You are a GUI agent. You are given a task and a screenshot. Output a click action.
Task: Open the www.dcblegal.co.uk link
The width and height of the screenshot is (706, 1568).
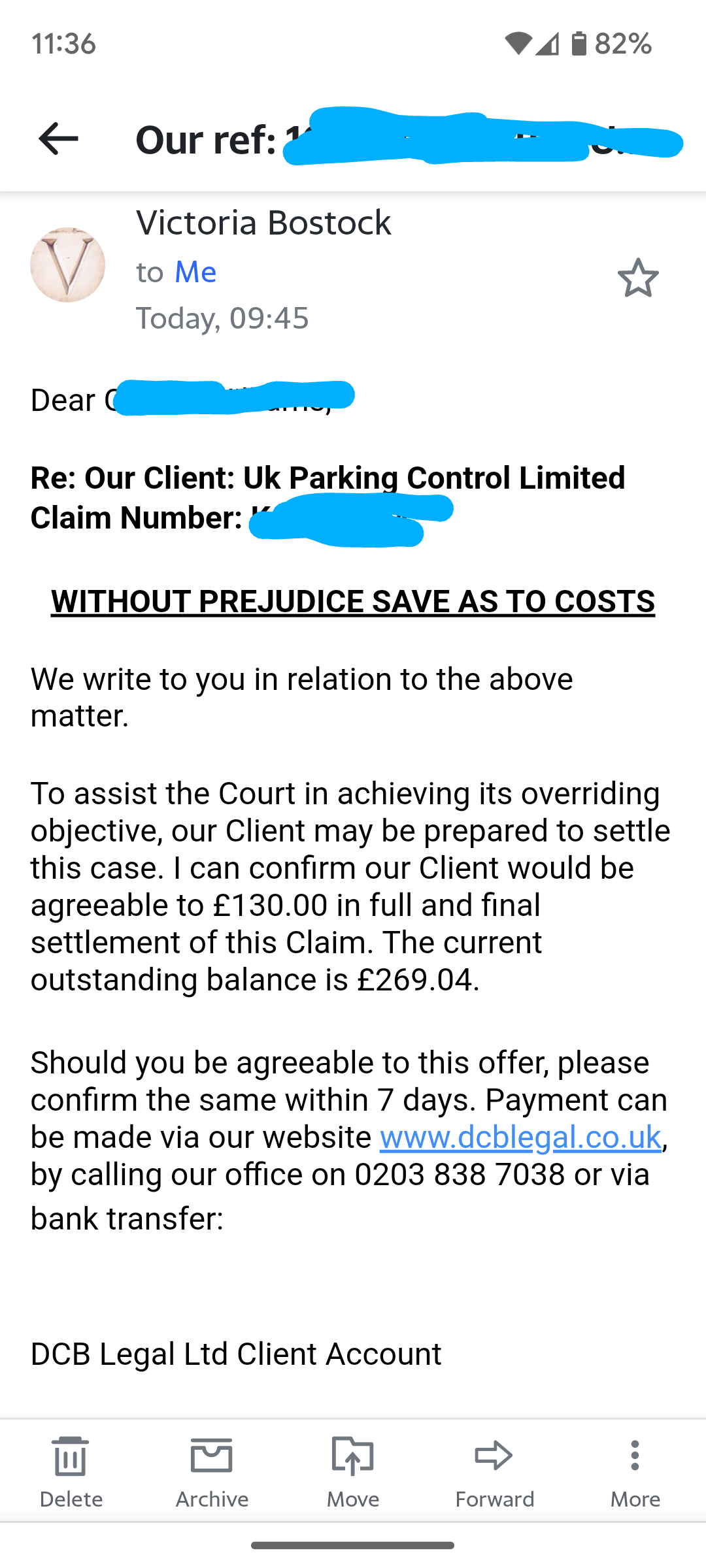[520, 1137]
